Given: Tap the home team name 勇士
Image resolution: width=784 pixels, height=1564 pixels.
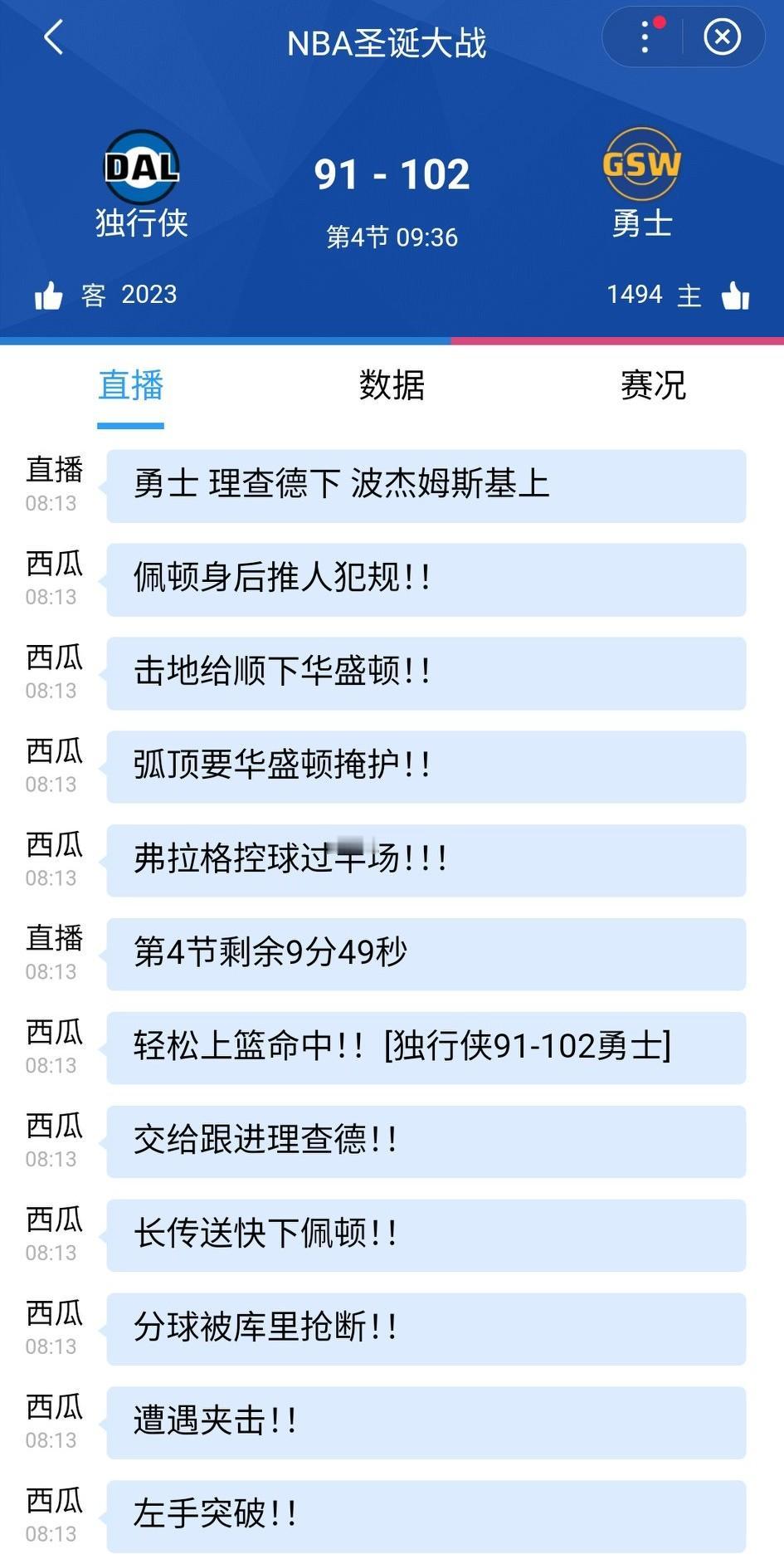Looking at the screenshot, I should (642, 222).
